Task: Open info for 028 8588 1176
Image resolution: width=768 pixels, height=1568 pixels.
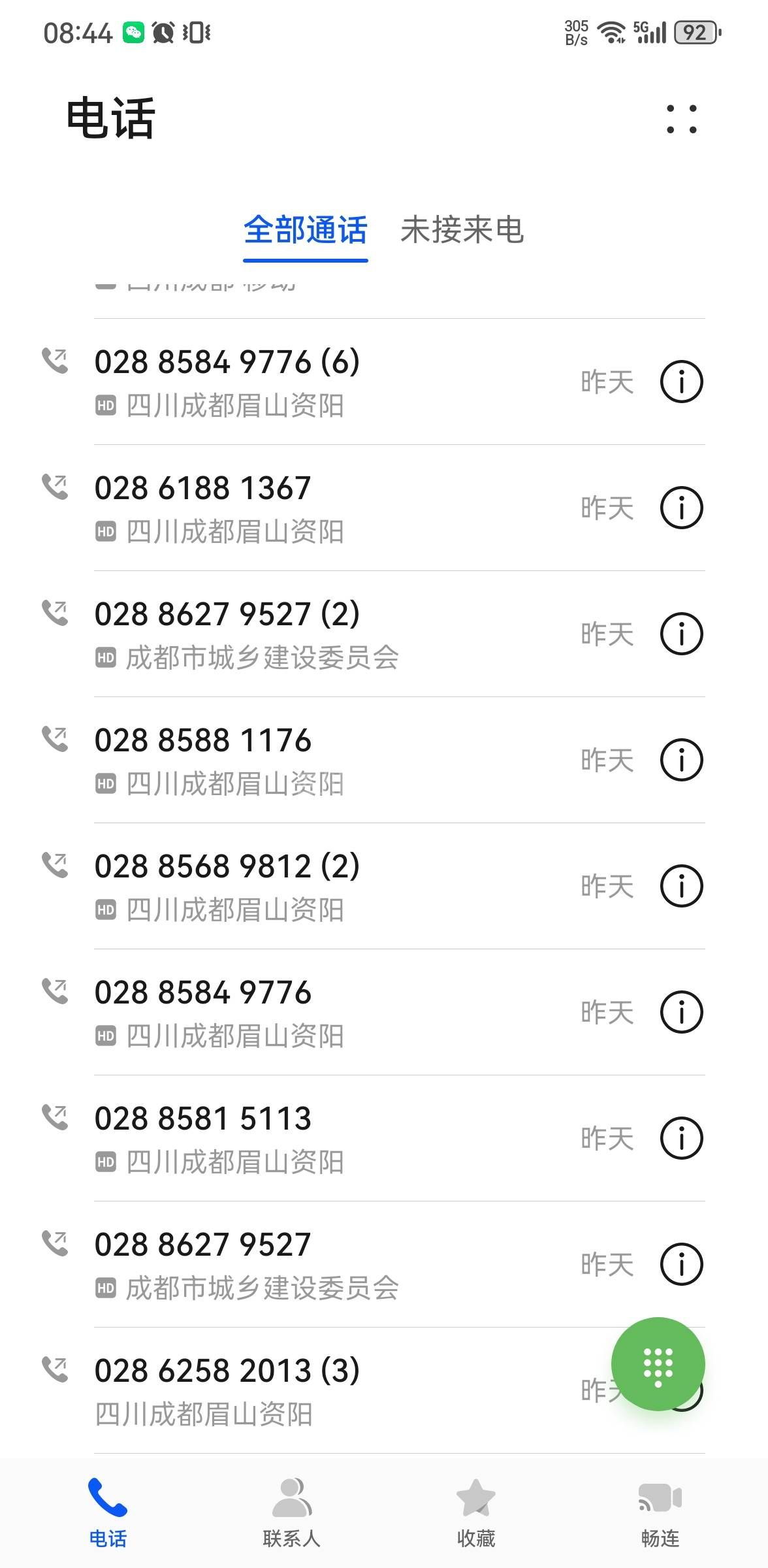Action: (x=681, y=760)
